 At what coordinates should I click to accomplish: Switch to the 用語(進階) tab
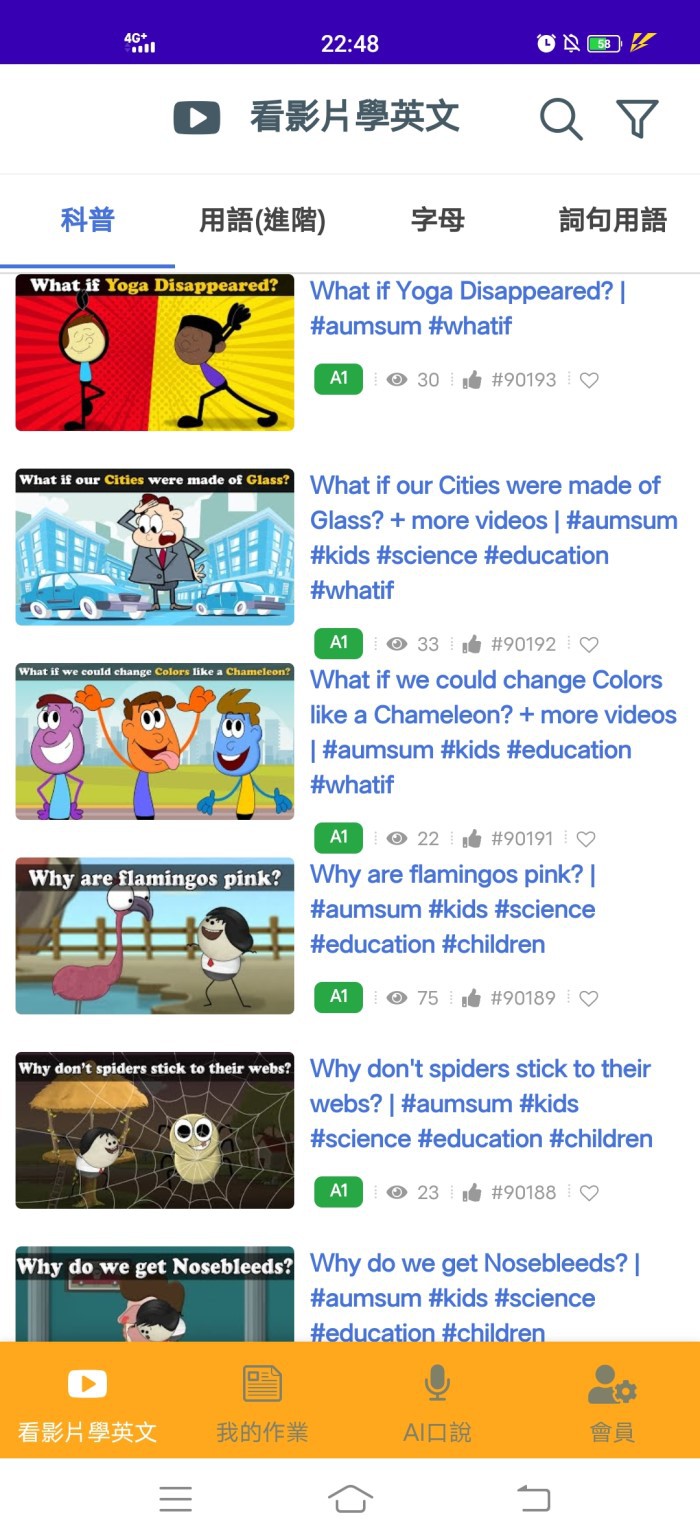[262, 220]
